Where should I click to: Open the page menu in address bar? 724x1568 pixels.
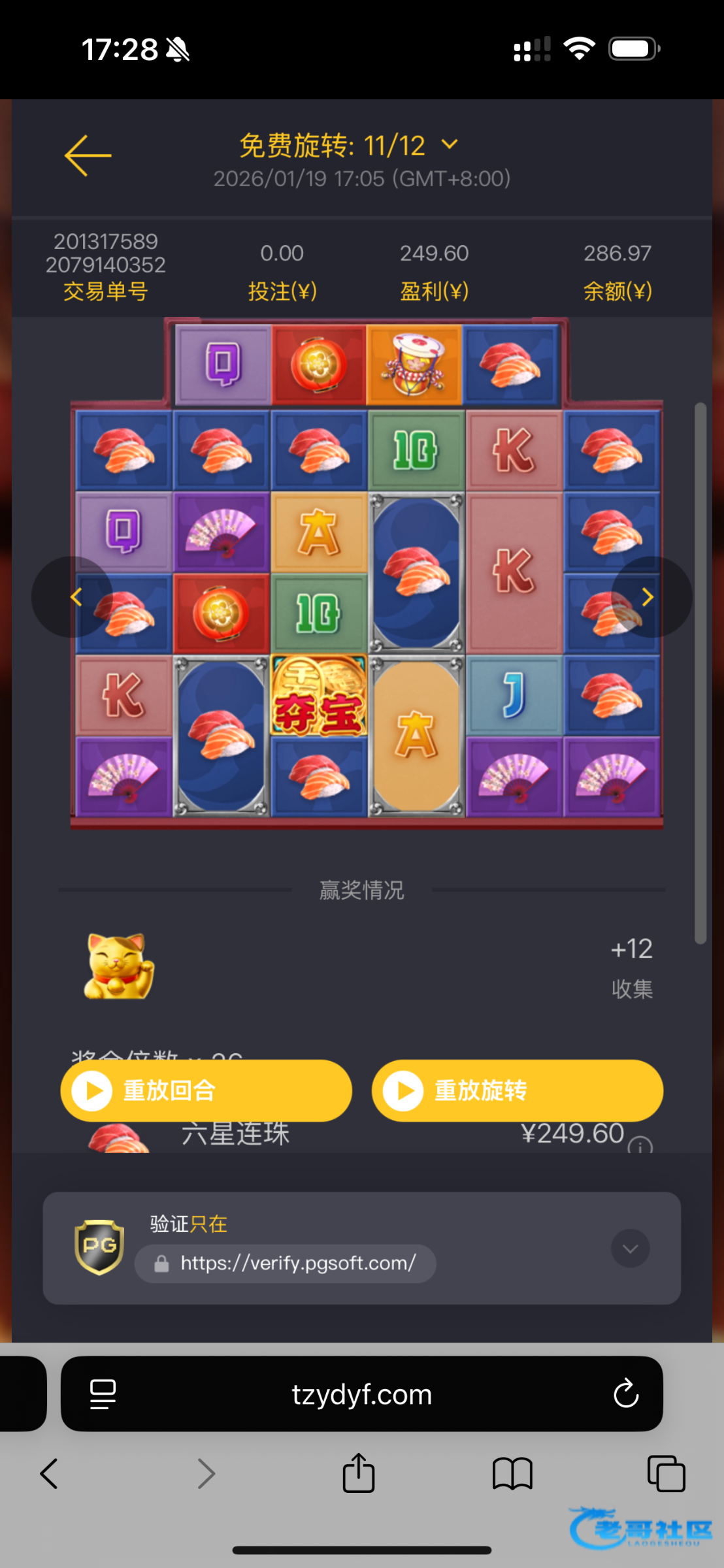pyautogui.click(x=103, y=1394)
